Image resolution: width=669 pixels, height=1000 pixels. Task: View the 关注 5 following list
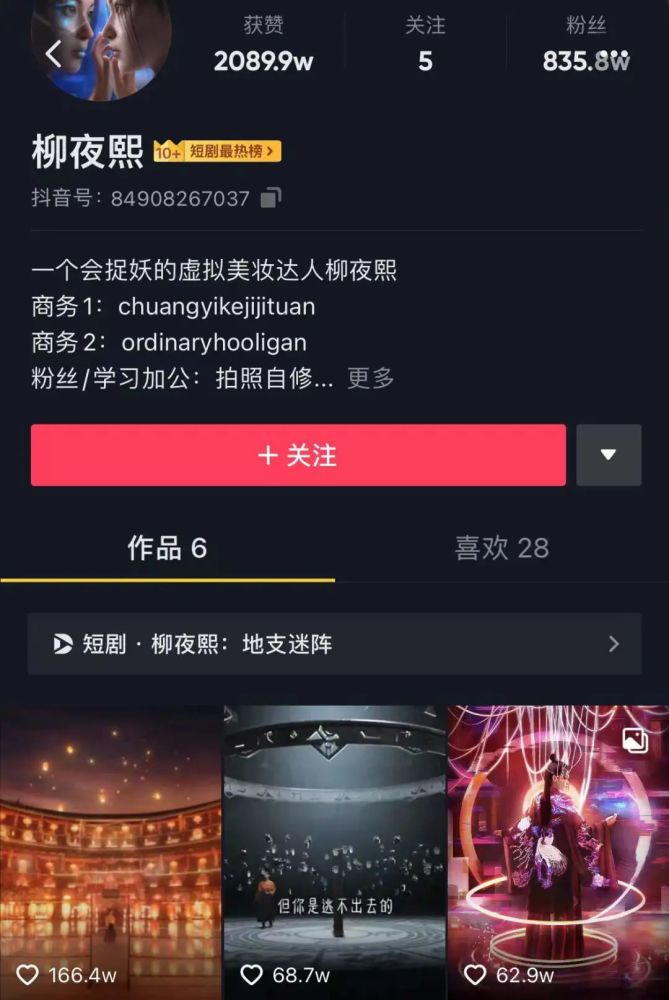(x=425, y=45)
